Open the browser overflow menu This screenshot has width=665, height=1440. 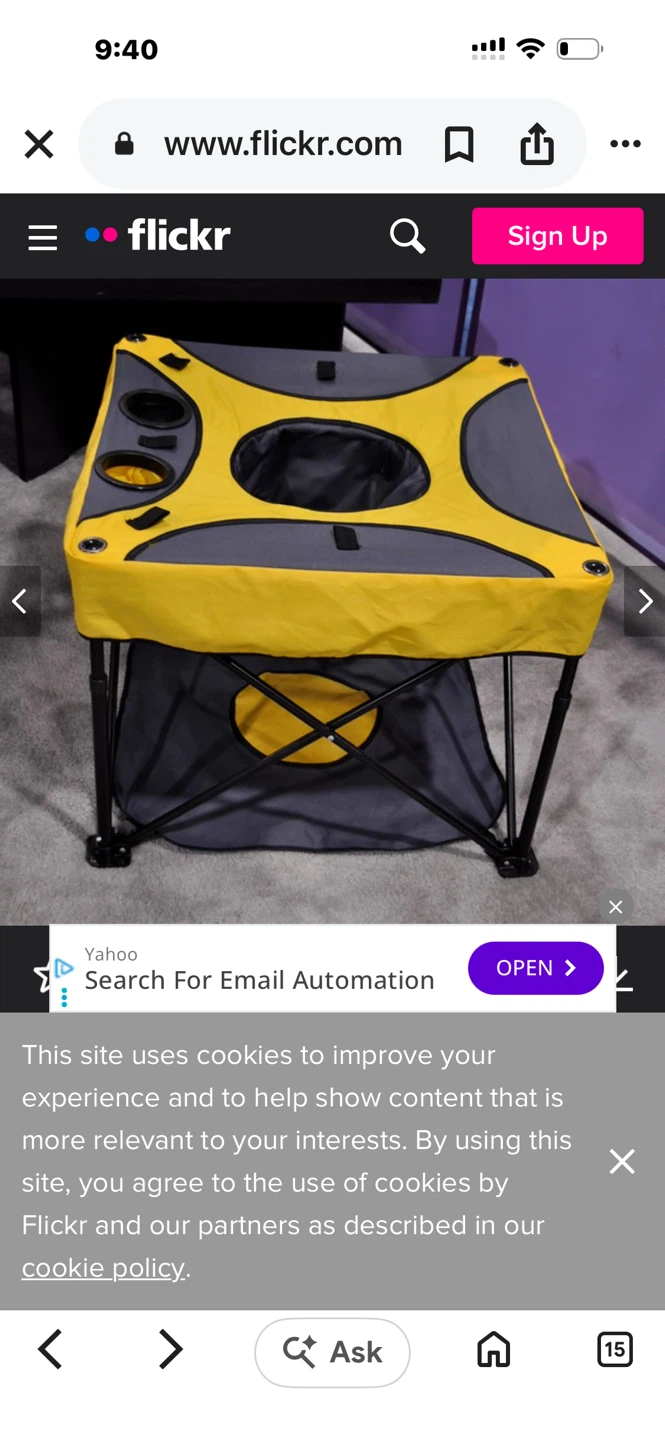point(625,145)
